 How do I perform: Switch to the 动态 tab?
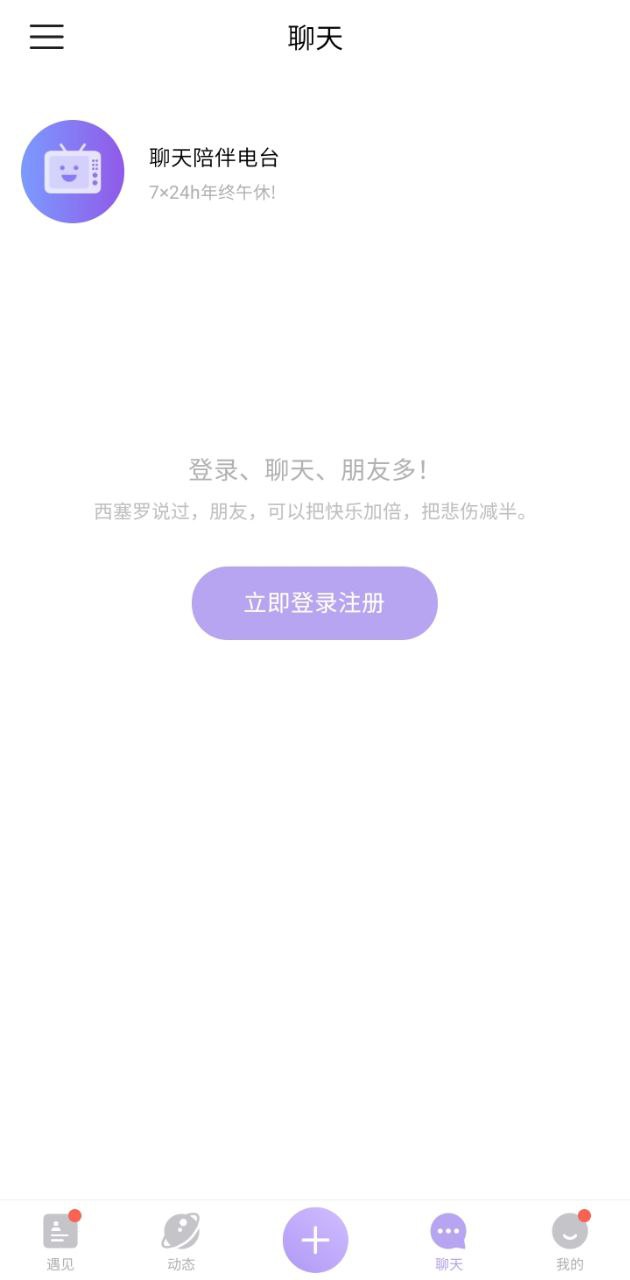pyautogui.click(x=181, y=1241)
